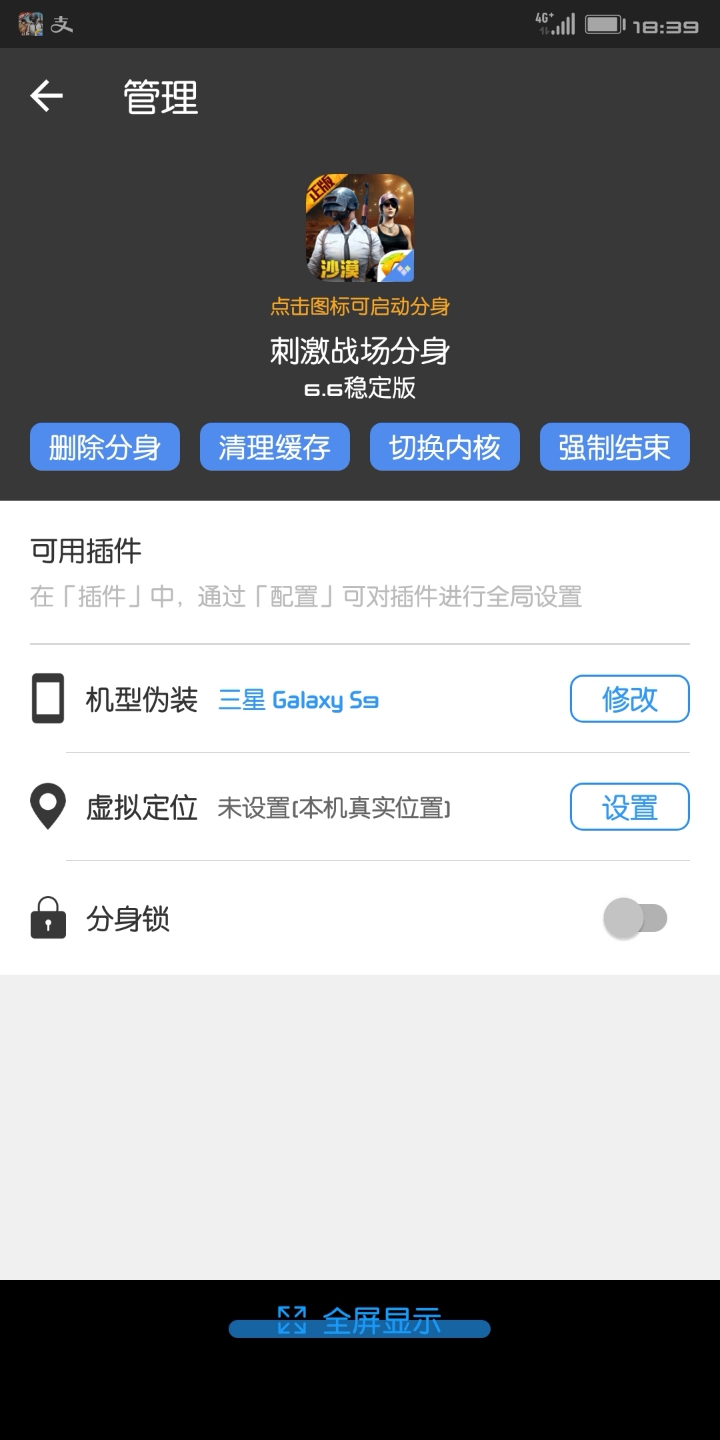Tap 设置 to configure virtual location
720x1440 pixels.
(629, 806)
